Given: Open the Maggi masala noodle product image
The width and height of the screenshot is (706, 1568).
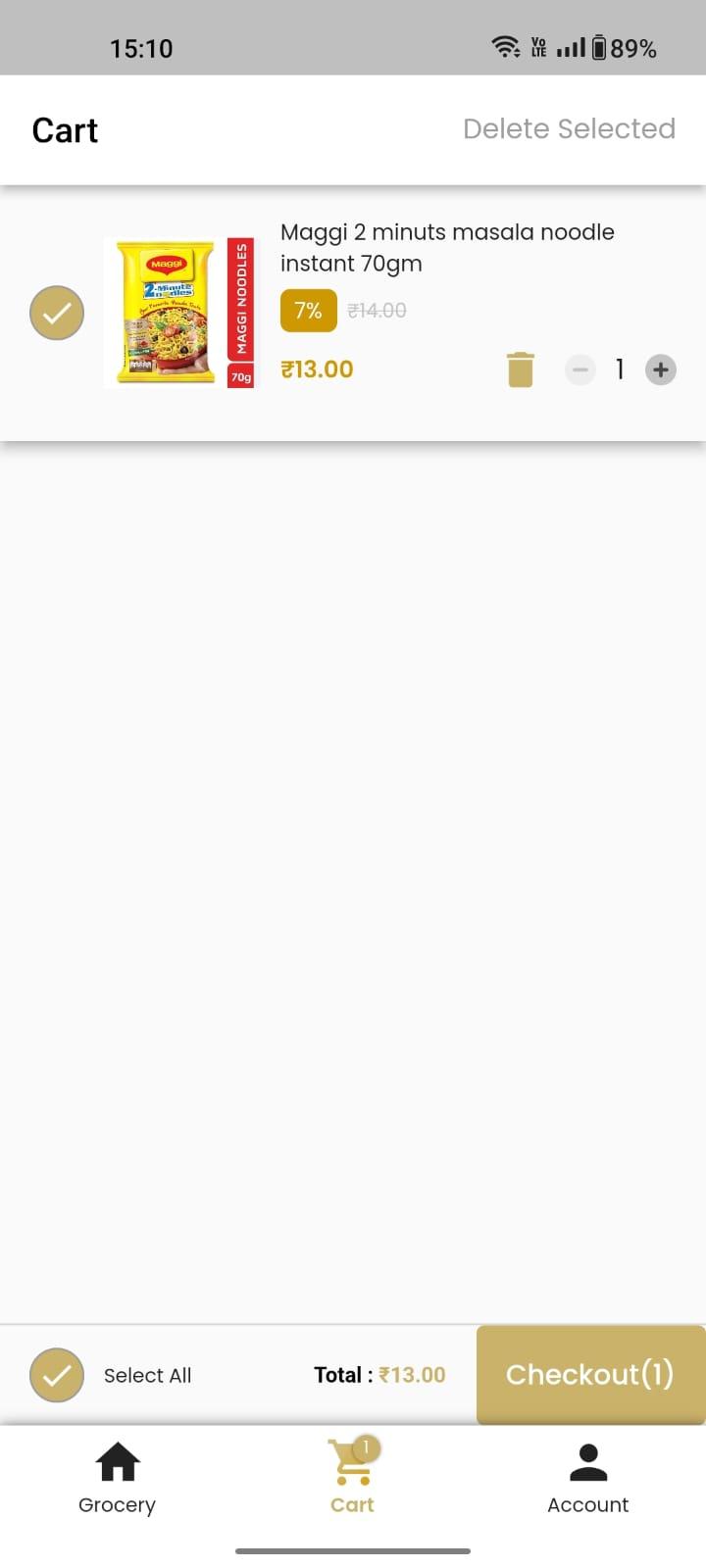Looking at the screenshot, I should pos(179,313).
